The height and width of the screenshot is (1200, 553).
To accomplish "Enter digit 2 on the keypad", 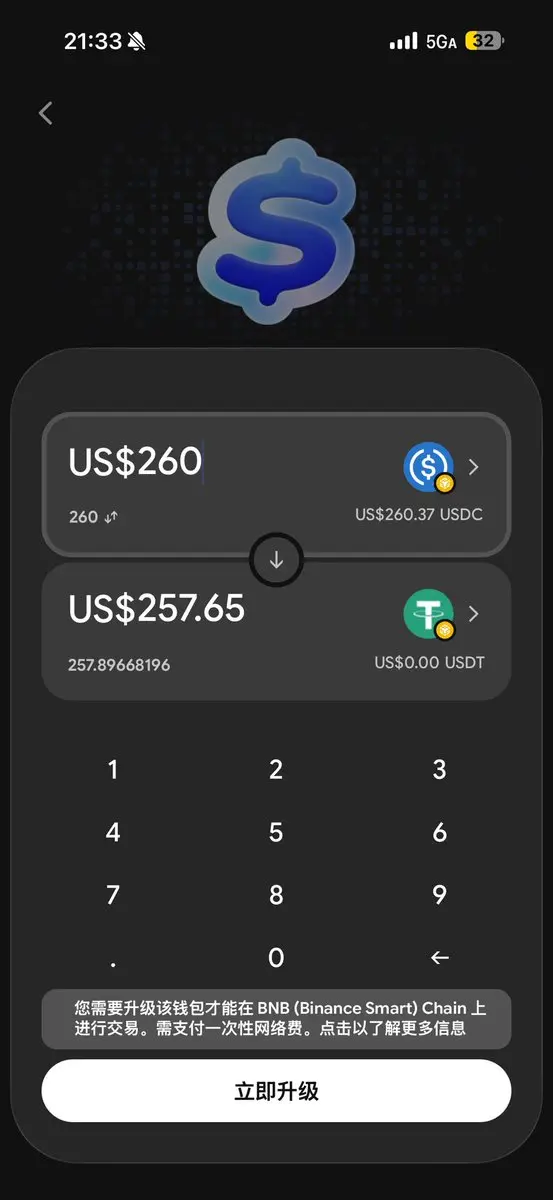I will (x=276, y=770).
